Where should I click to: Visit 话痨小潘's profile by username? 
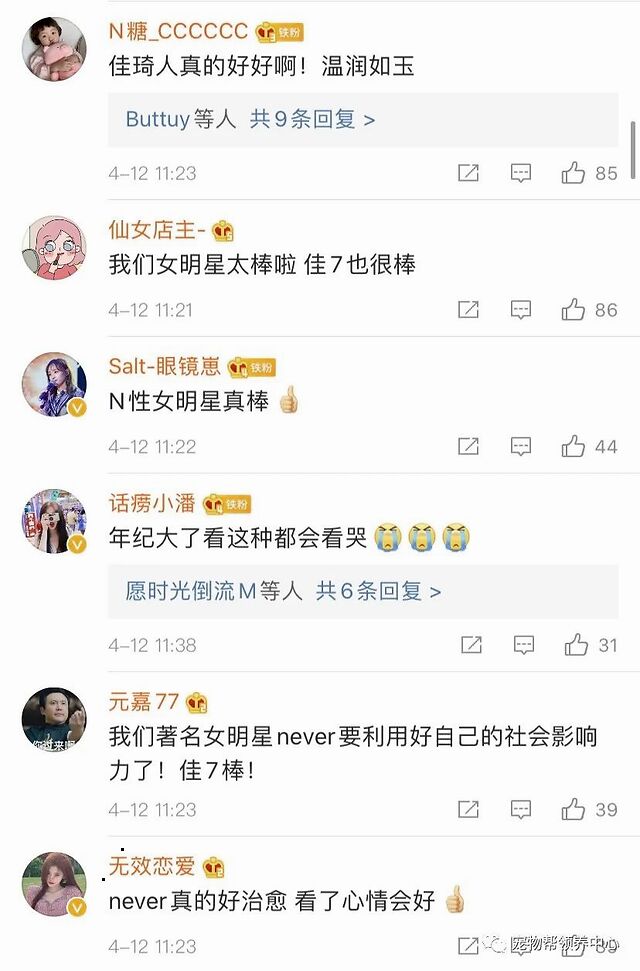tap(152, 503)
